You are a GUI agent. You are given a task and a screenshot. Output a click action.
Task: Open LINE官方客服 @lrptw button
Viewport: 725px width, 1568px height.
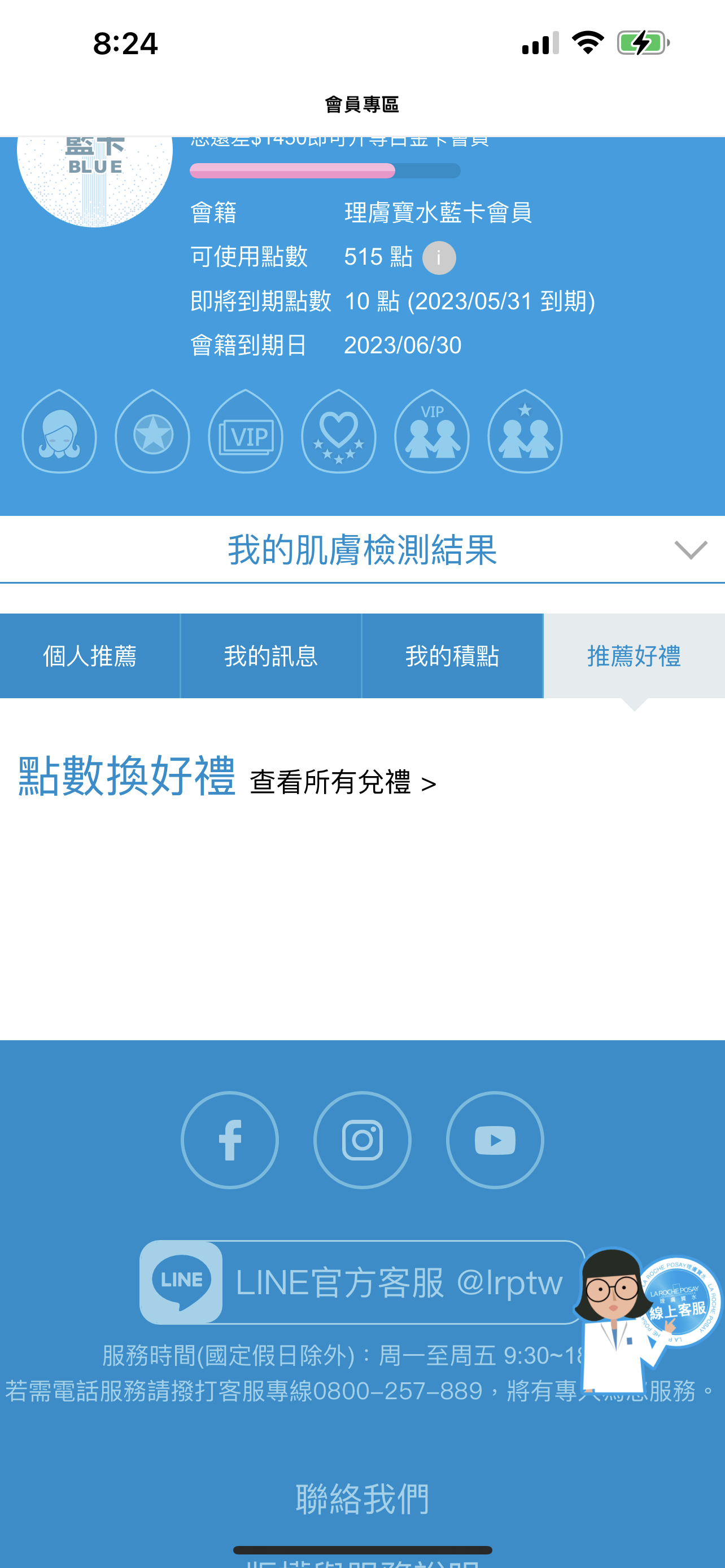coord(362,1281)
